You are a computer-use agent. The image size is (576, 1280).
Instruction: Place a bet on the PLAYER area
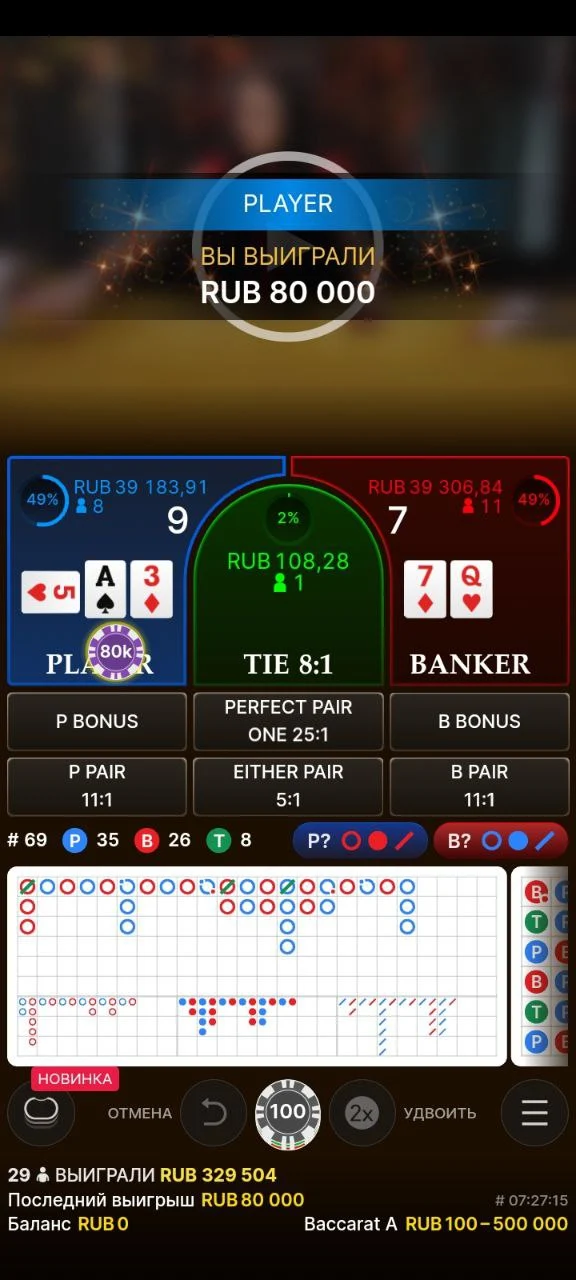point(97,571)
